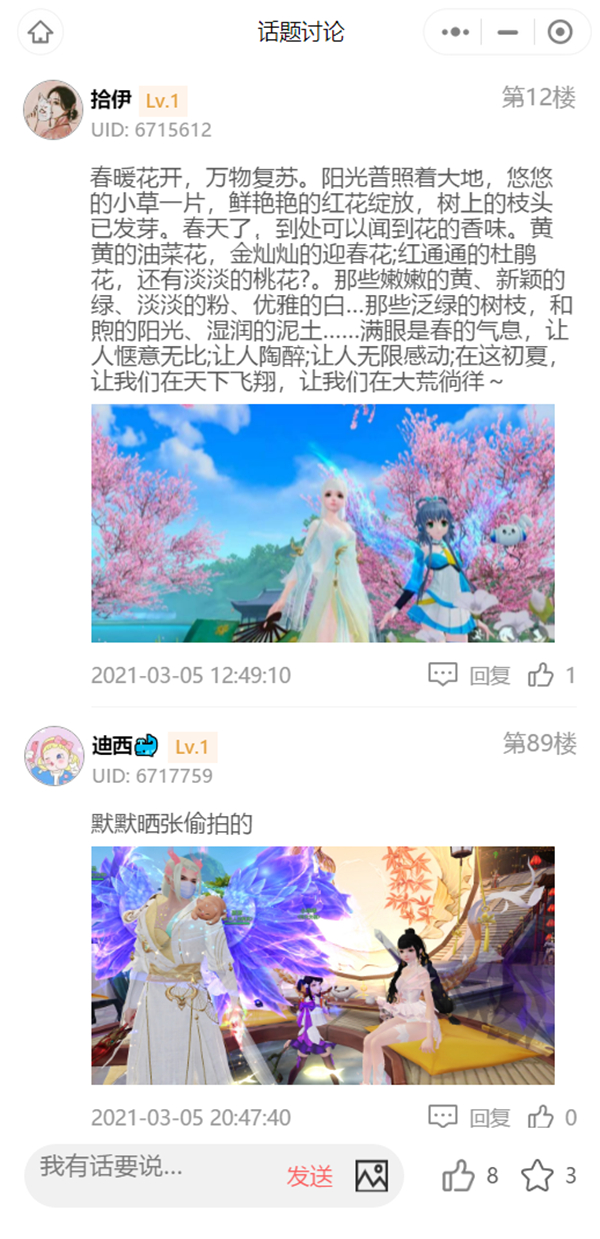600x1239 pixels.
Task: Like this topic thread
Action: tap(459, 1176)
